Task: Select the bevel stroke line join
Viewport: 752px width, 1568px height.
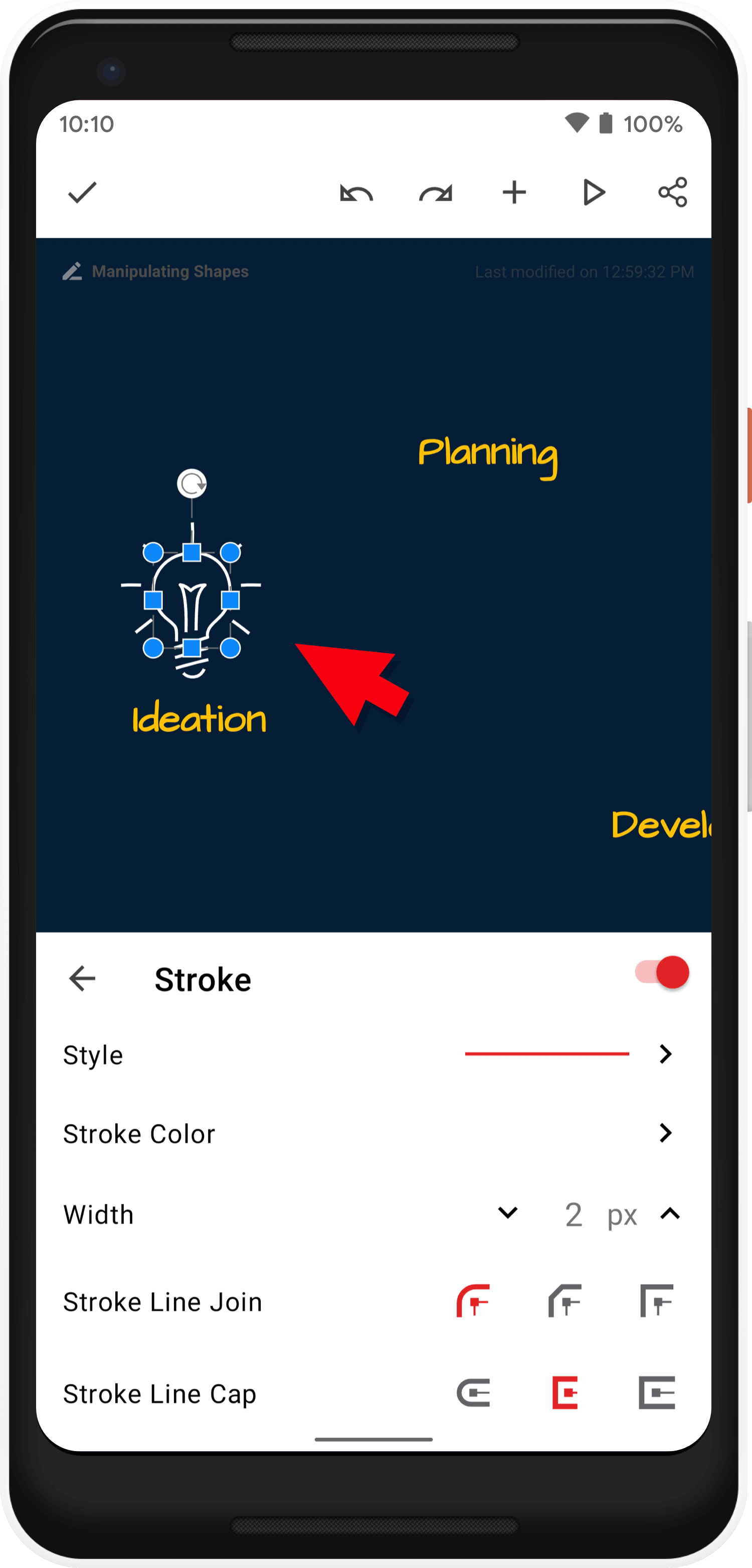Action: point(565,1301)
